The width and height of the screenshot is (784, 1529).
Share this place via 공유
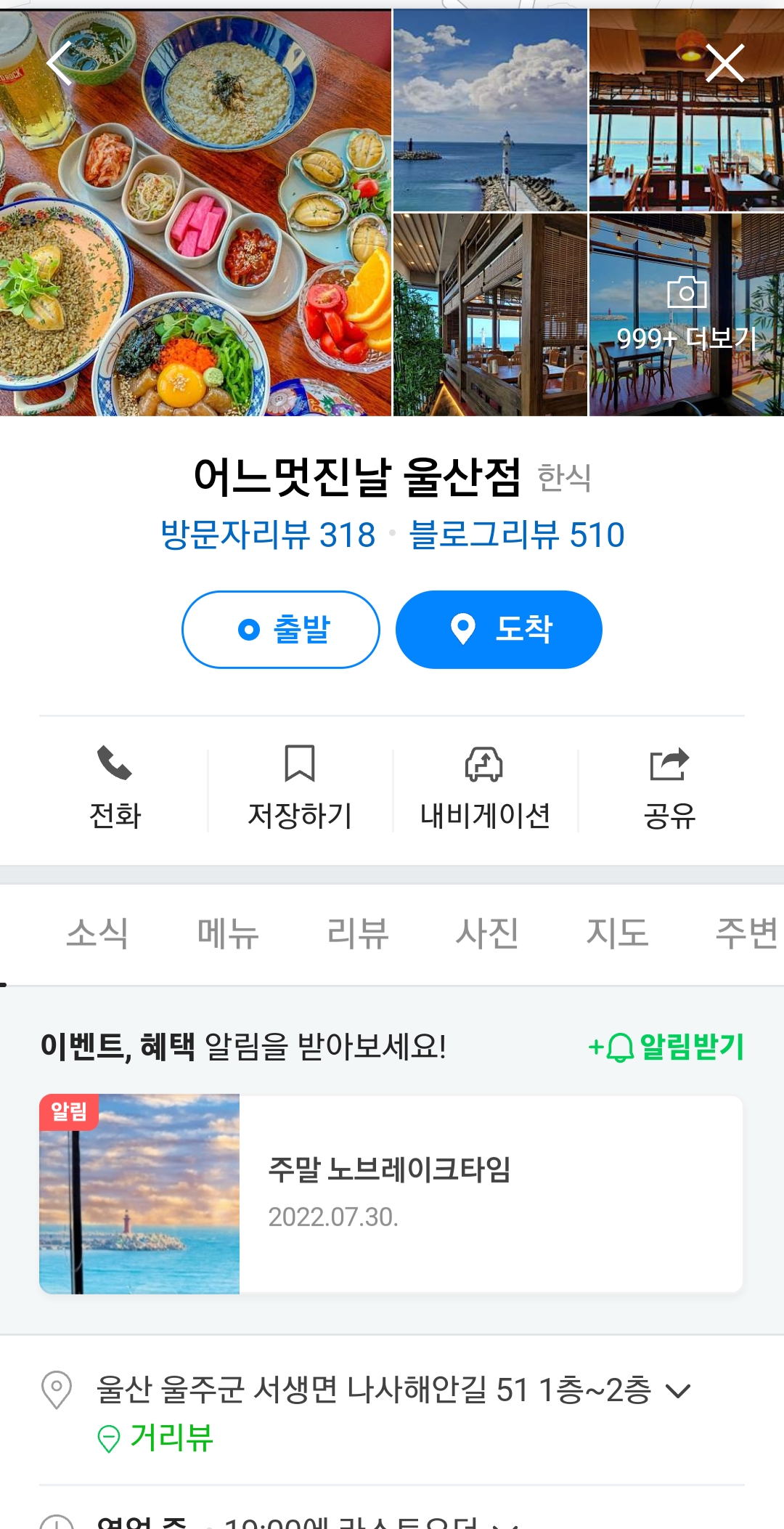point(669,789)
